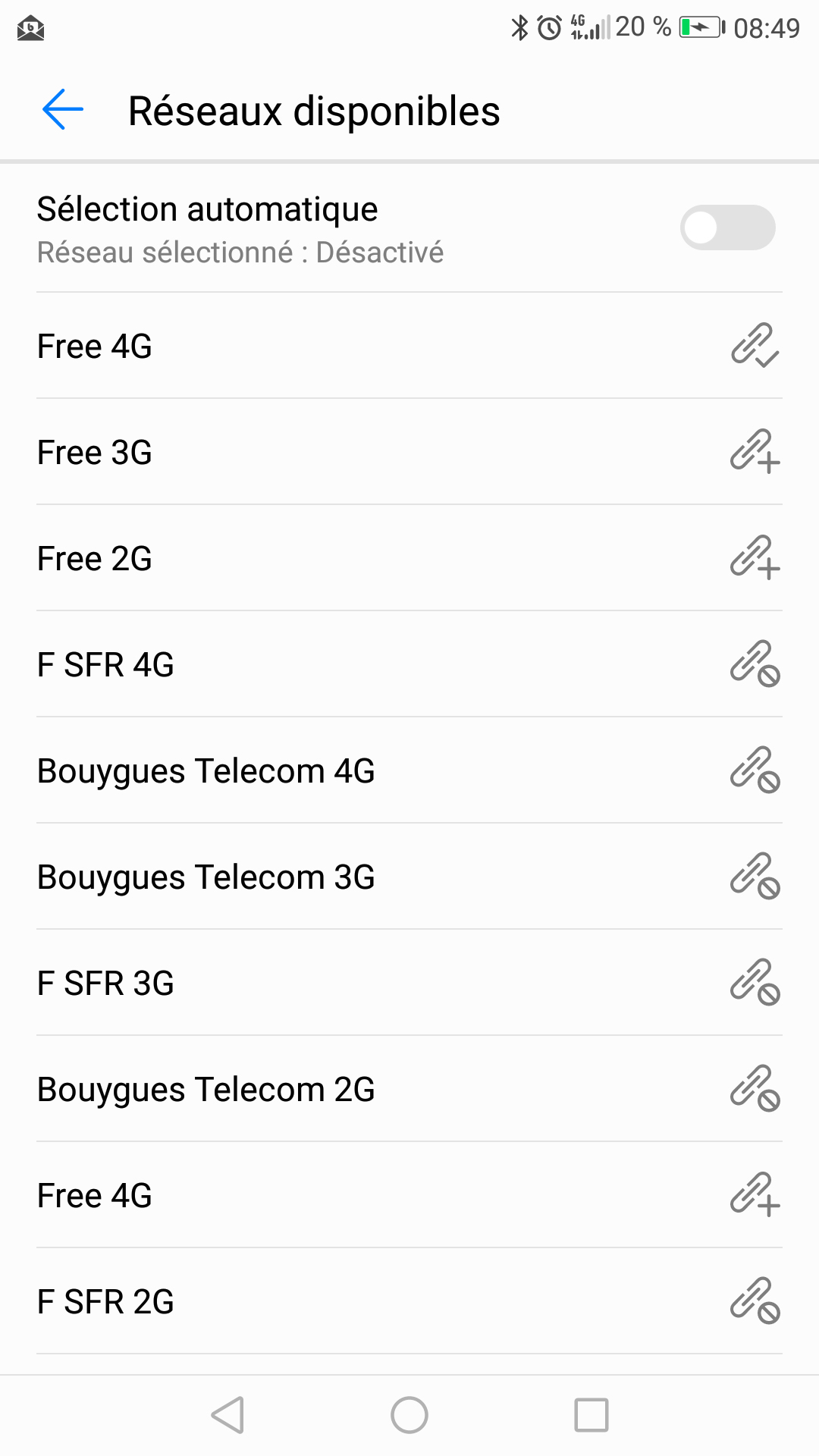Go to the system home screen
The height and width of the screenshot is (1456, 819).
409,1415
